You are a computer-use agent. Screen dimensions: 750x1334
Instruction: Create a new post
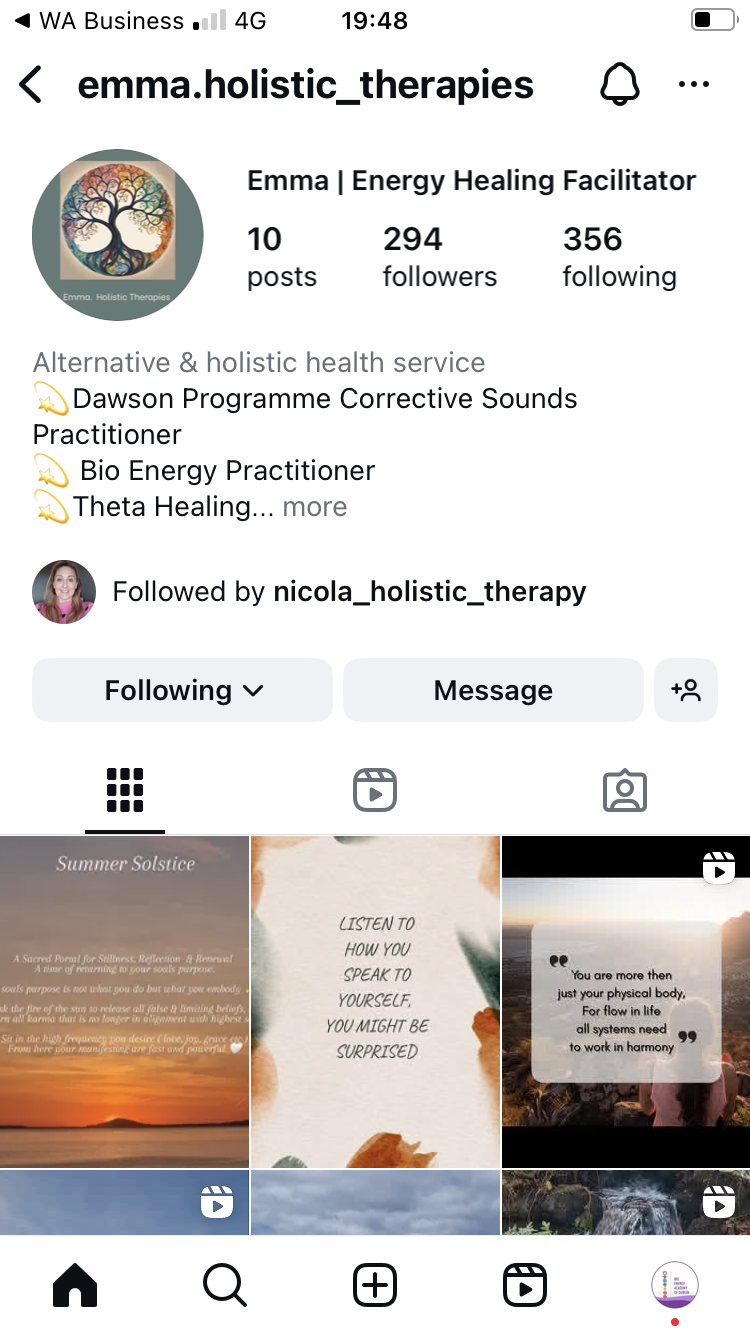click(375, 1284)
